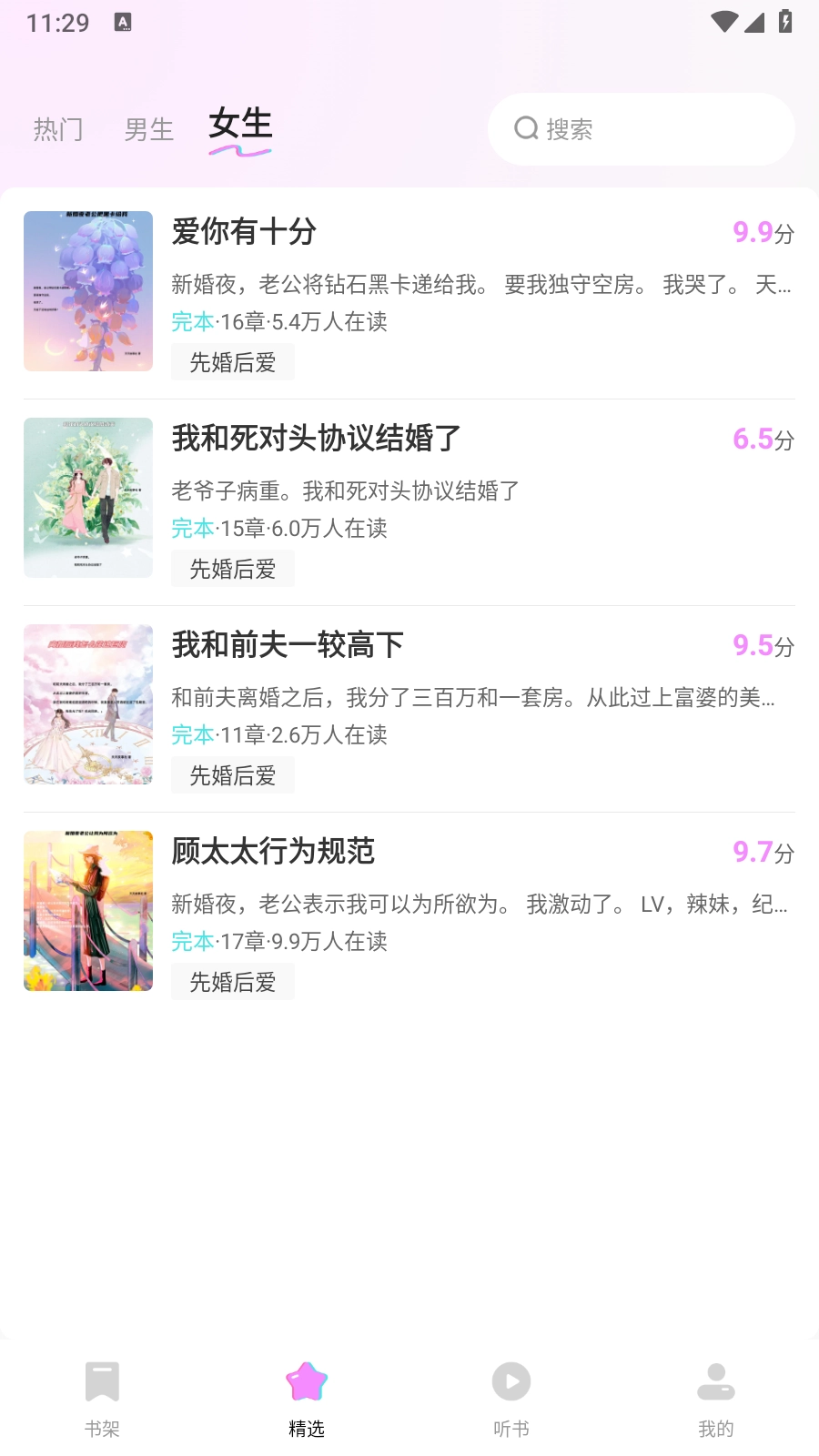Switch to the 听书 audiobook tab
The image size is (819, 1456).
[511, 1399]
